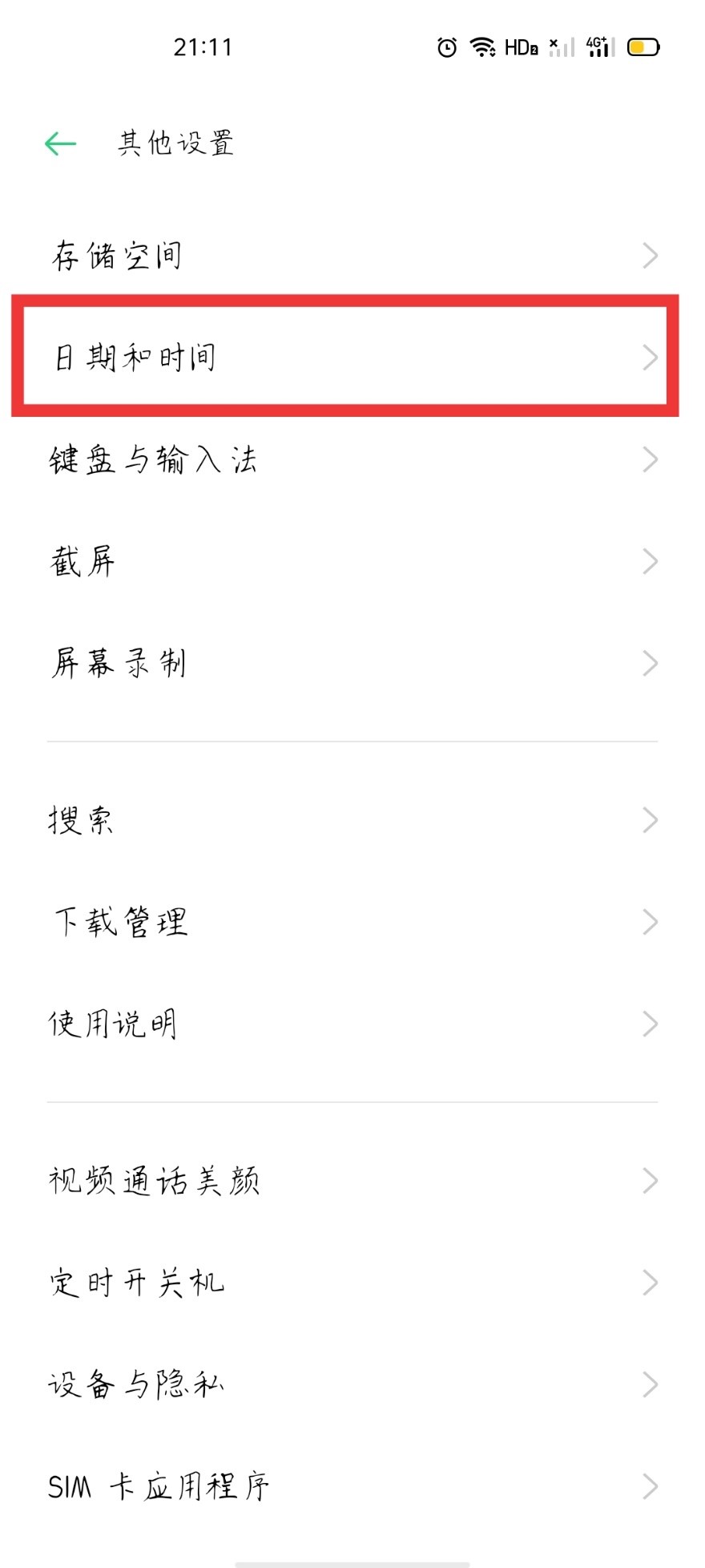Open the 截屏 options

coord(352,561)
